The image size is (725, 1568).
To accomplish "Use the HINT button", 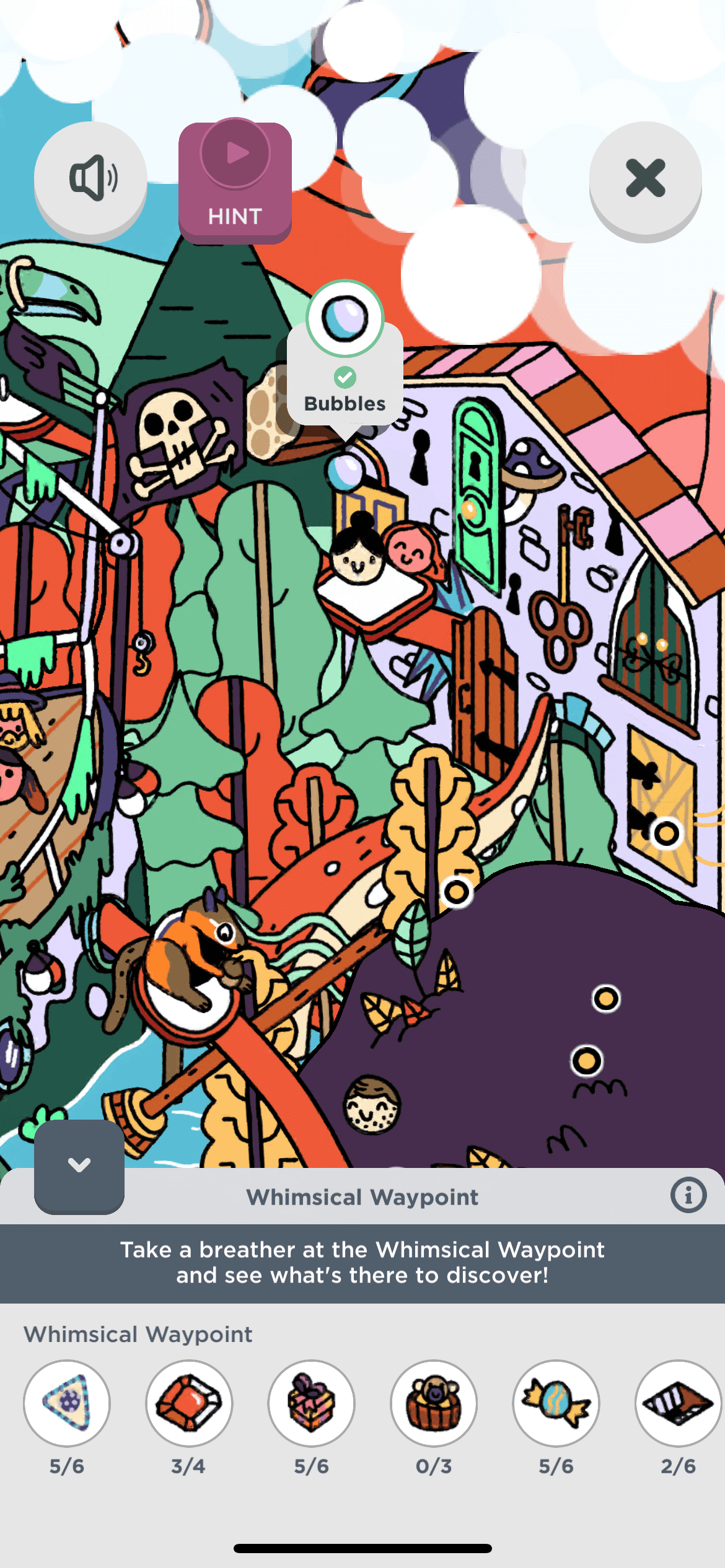I will tap(235, 182).
